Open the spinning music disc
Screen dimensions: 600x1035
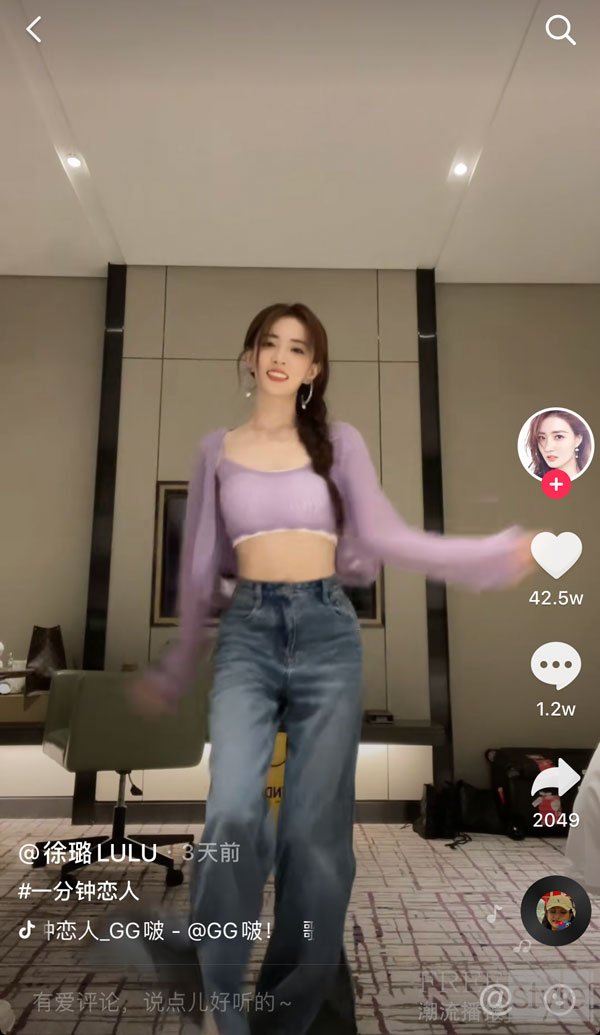[x=556, y=911]
